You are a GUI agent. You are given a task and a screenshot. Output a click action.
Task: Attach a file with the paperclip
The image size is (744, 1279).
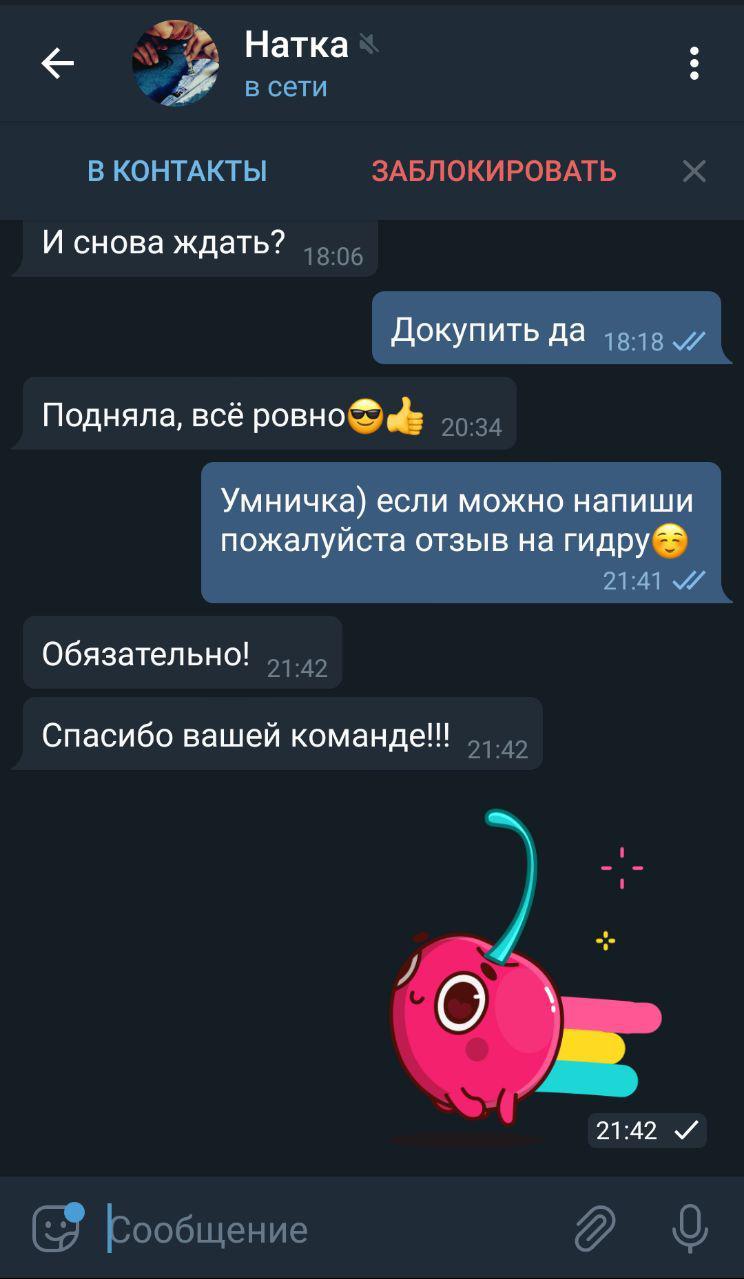pyautogui.click(x=595, y=1229)
